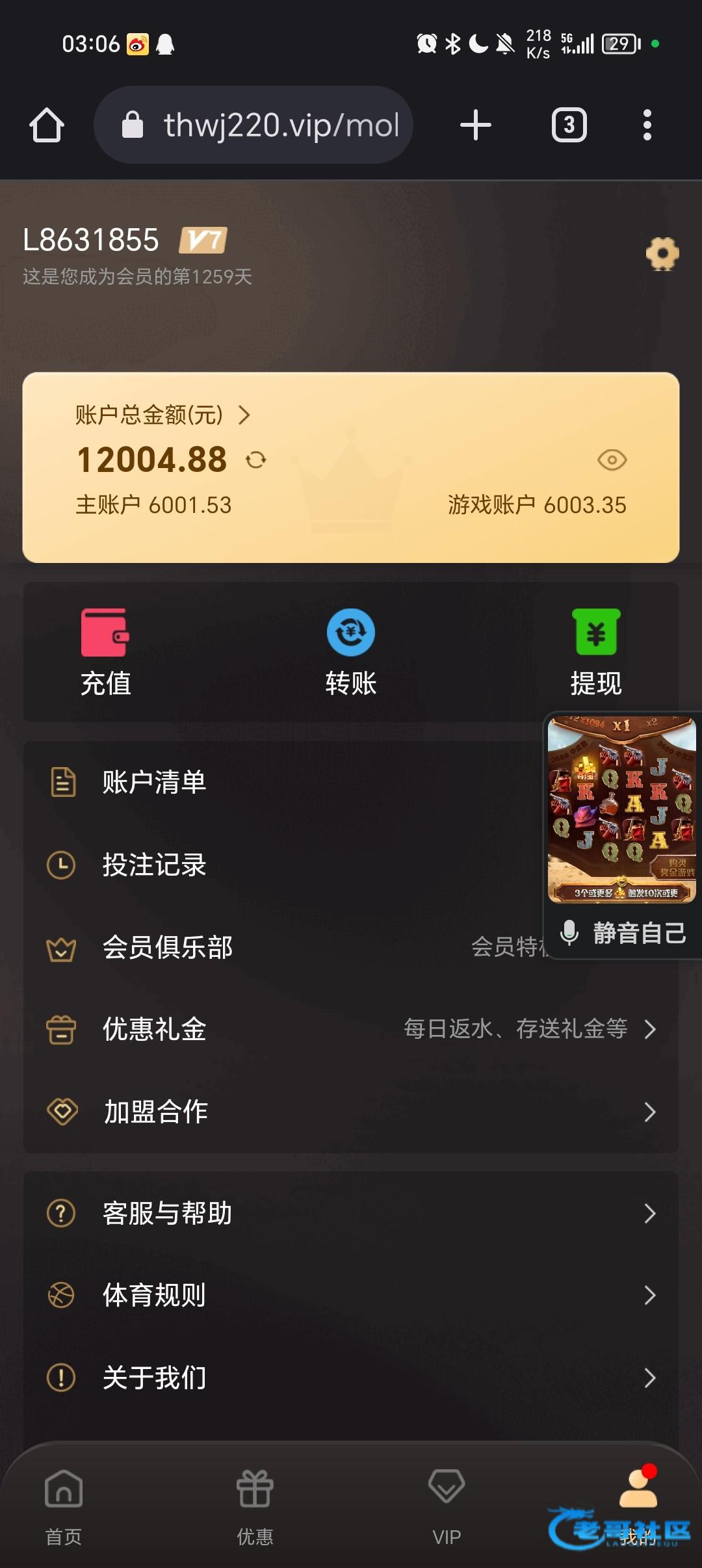Open 账户清单 account statement
Screen dimensions: 702x1568
point(155,782)
